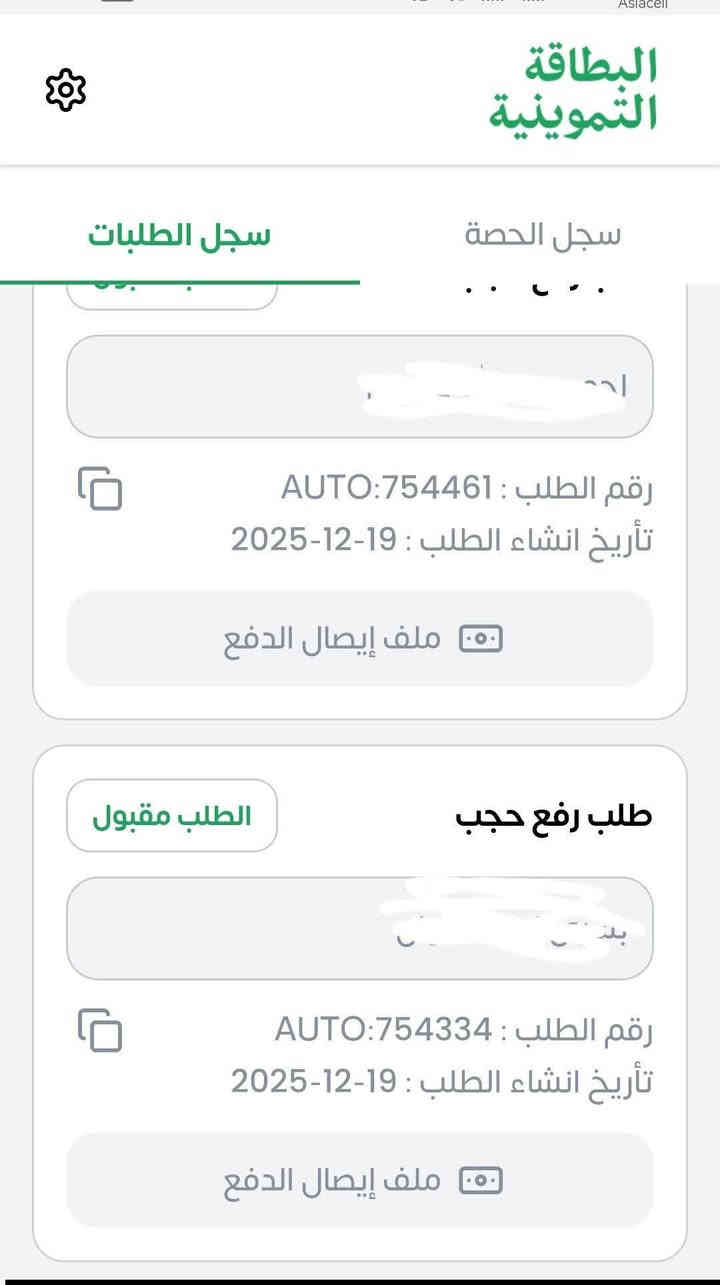Switch to the سجل الحصة tab
This screenshot has height=1285, width=720.
click(x=542, y=236)
